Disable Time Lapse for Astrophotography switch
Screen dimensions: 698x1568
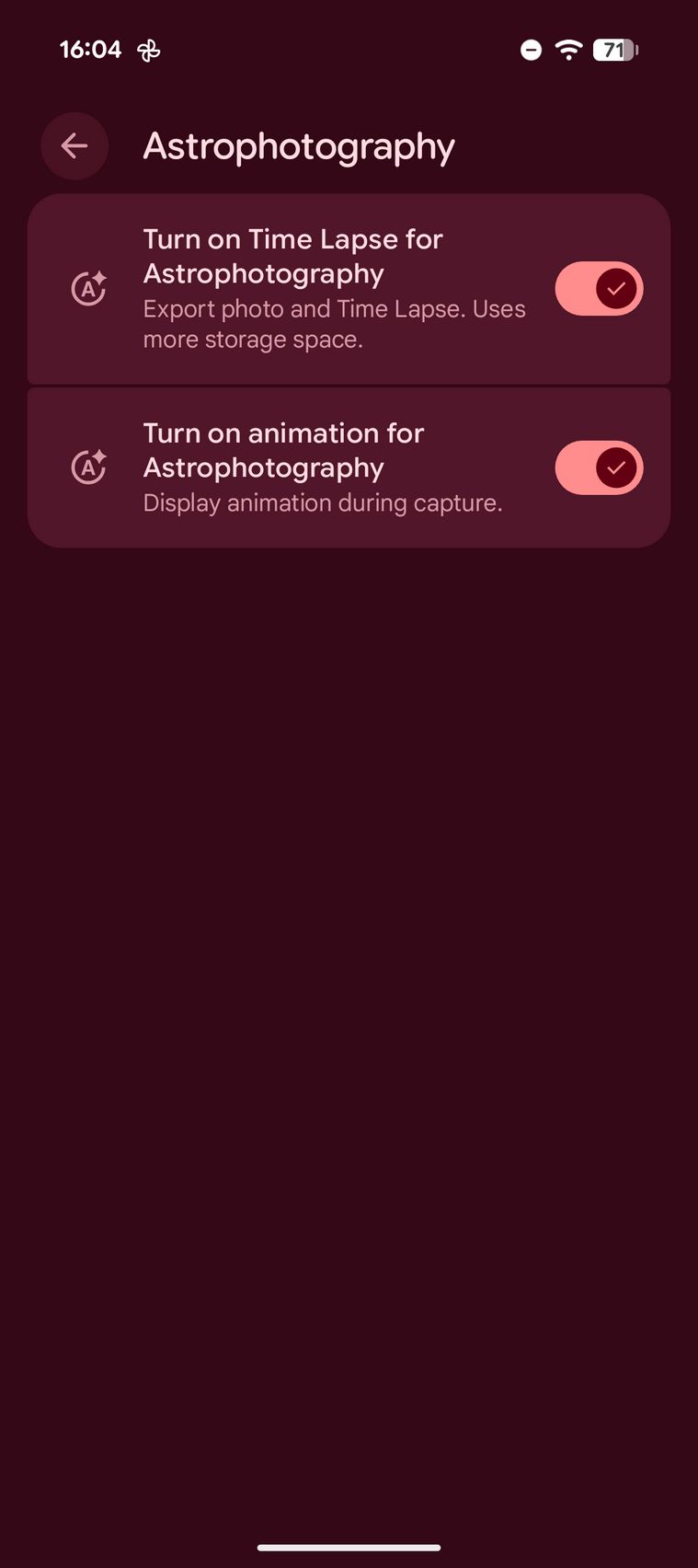[x=599, y=289]
